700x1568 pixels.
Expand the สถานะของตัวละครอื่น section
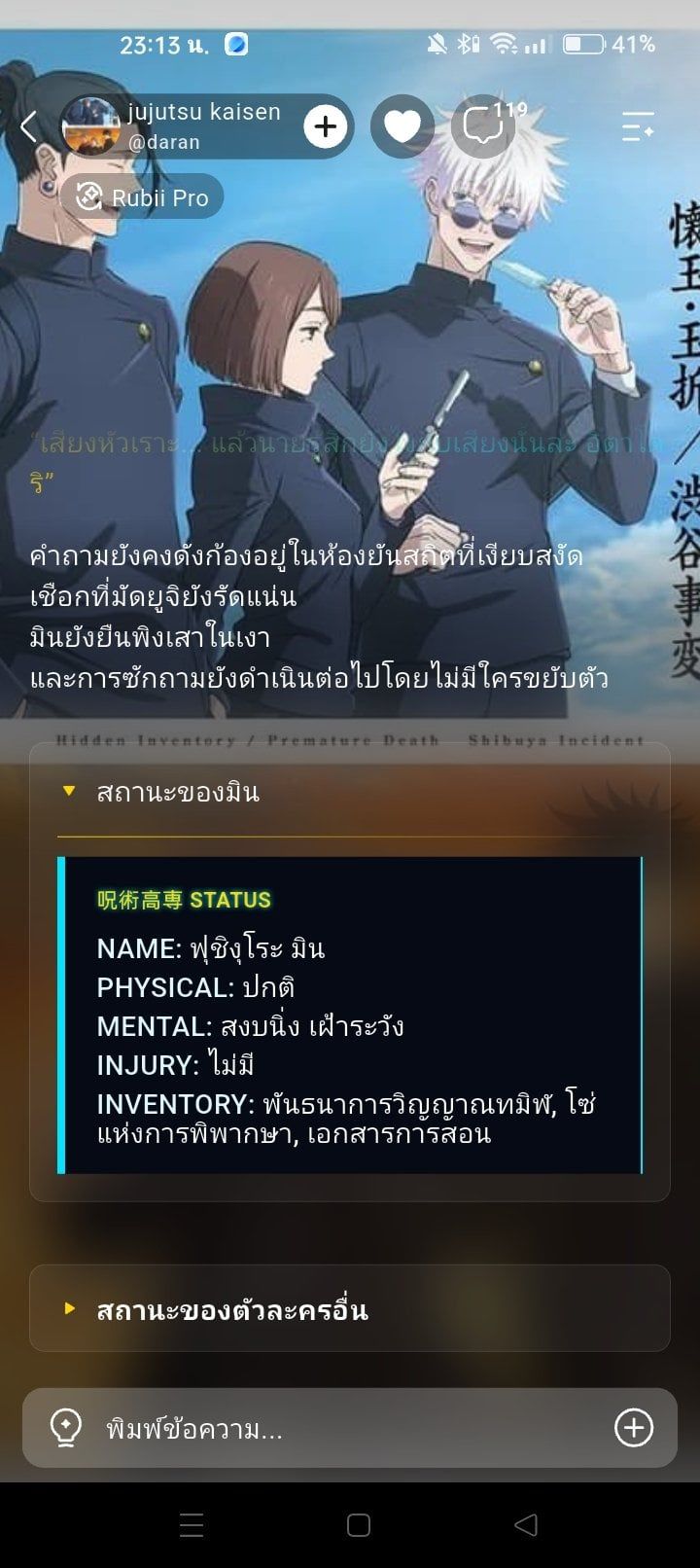(x=350, y=1309)
